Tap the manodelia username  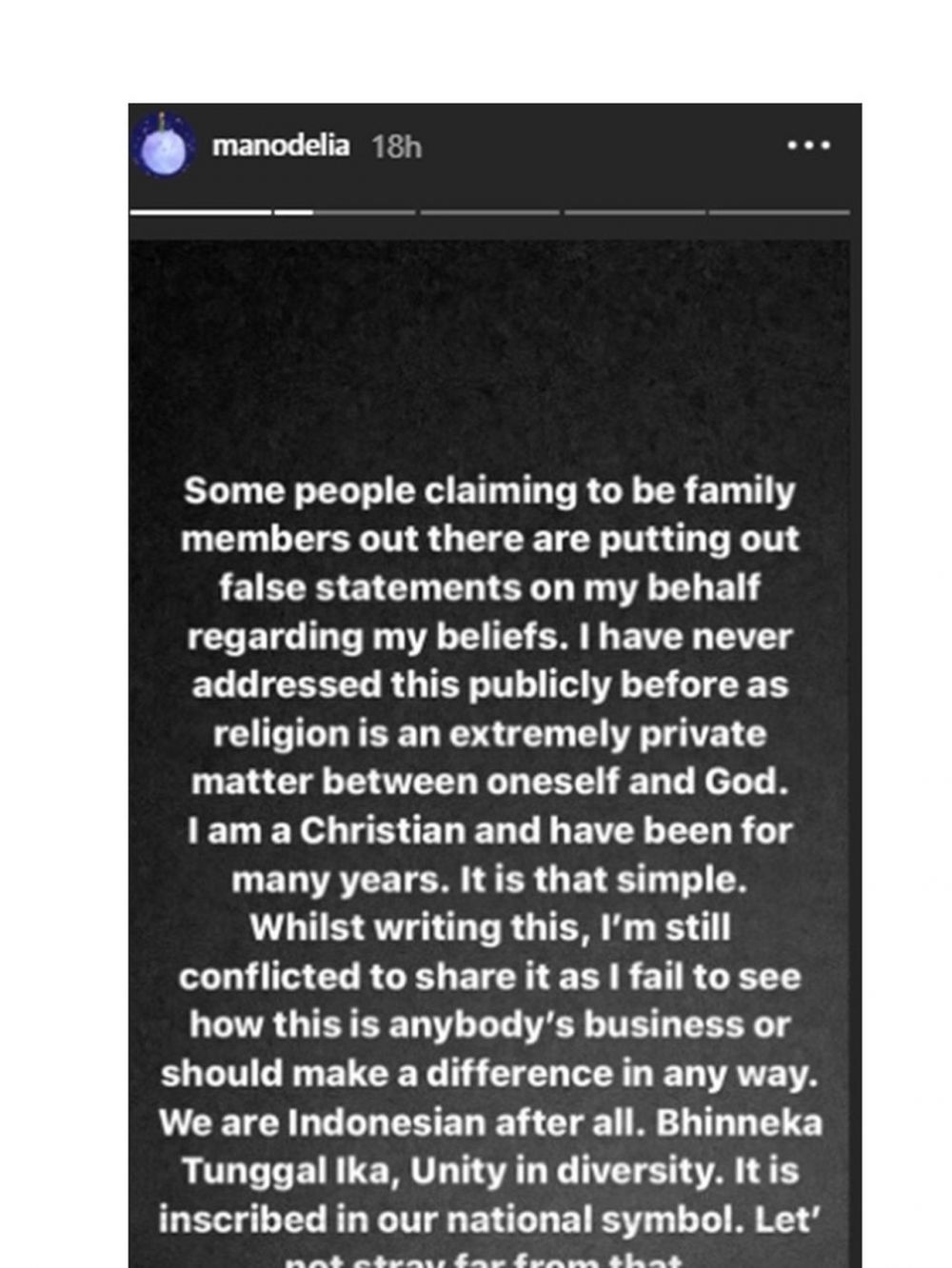(280, 147)
